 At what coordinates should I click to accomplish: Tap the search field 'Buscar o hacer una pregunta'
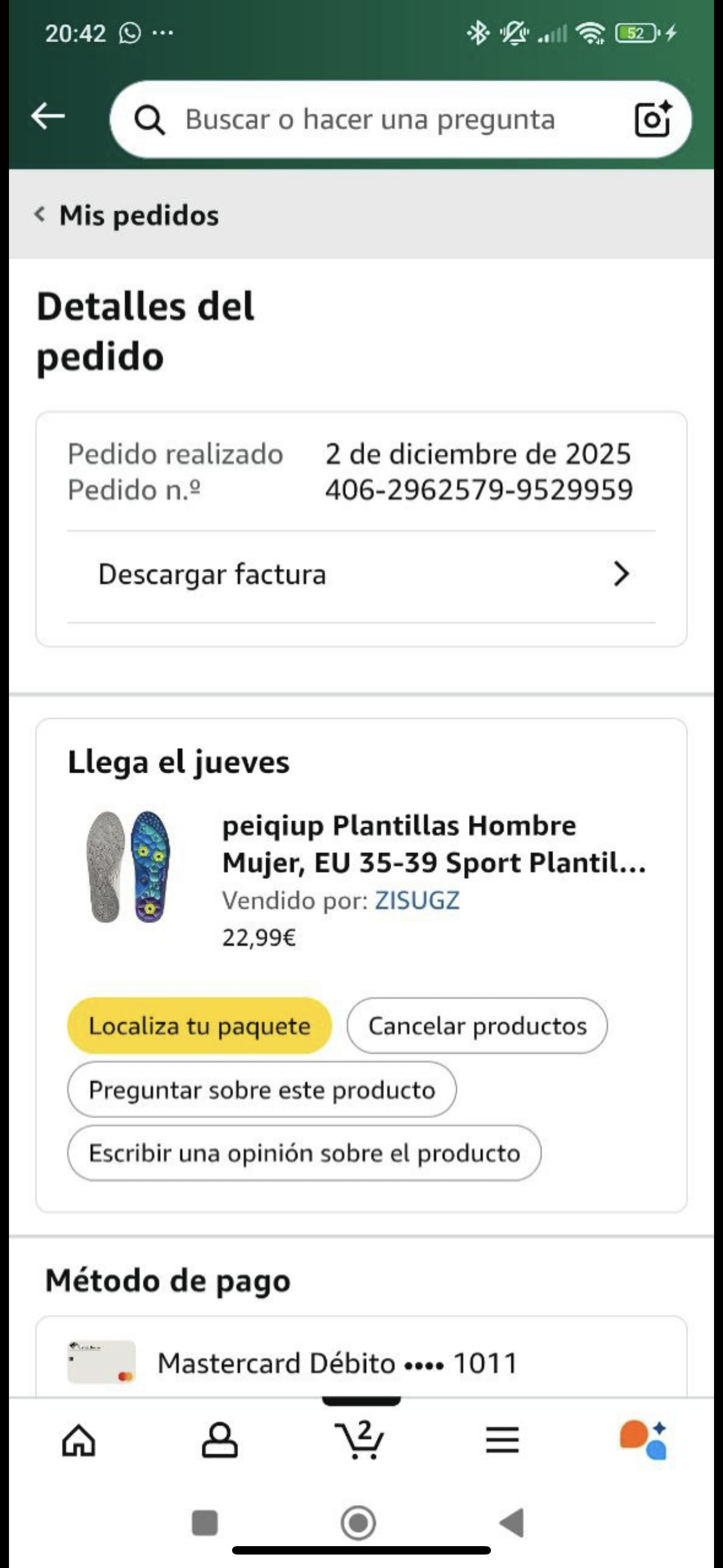click(370, 119)
